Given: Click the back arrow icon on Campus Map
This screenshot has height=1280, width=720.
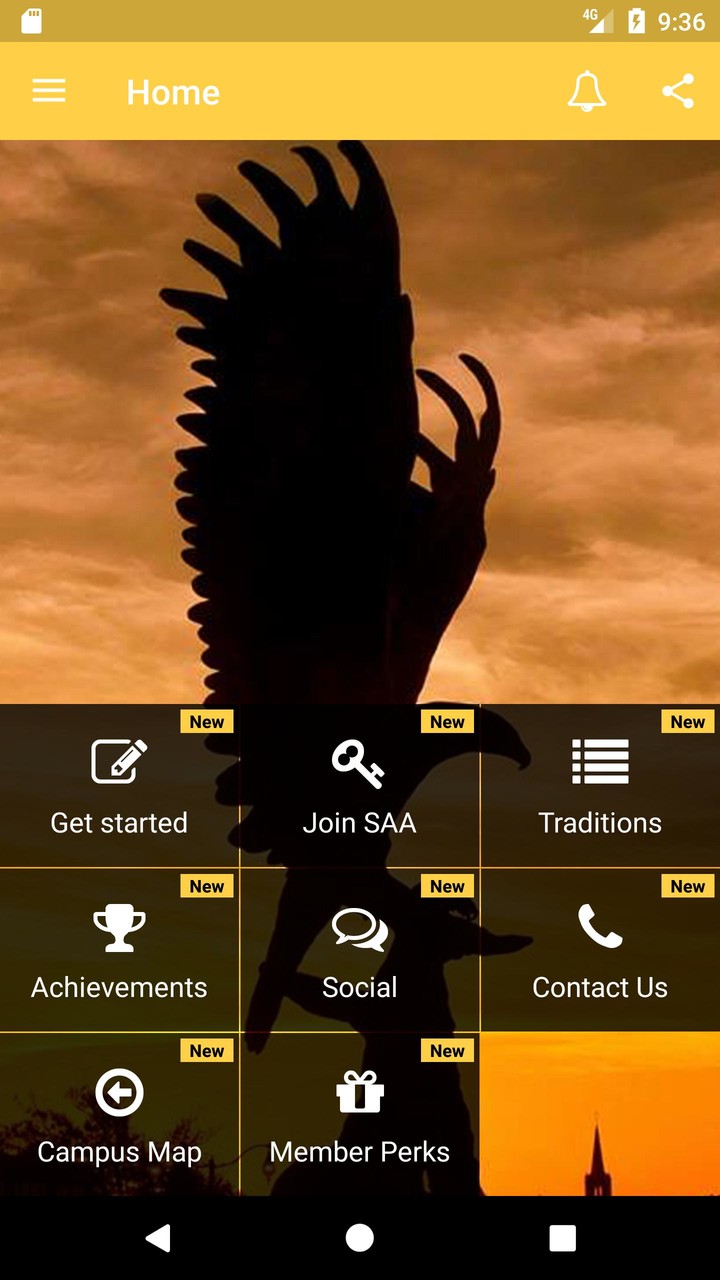Looking at the screenshot, I should pos(120,1092).
